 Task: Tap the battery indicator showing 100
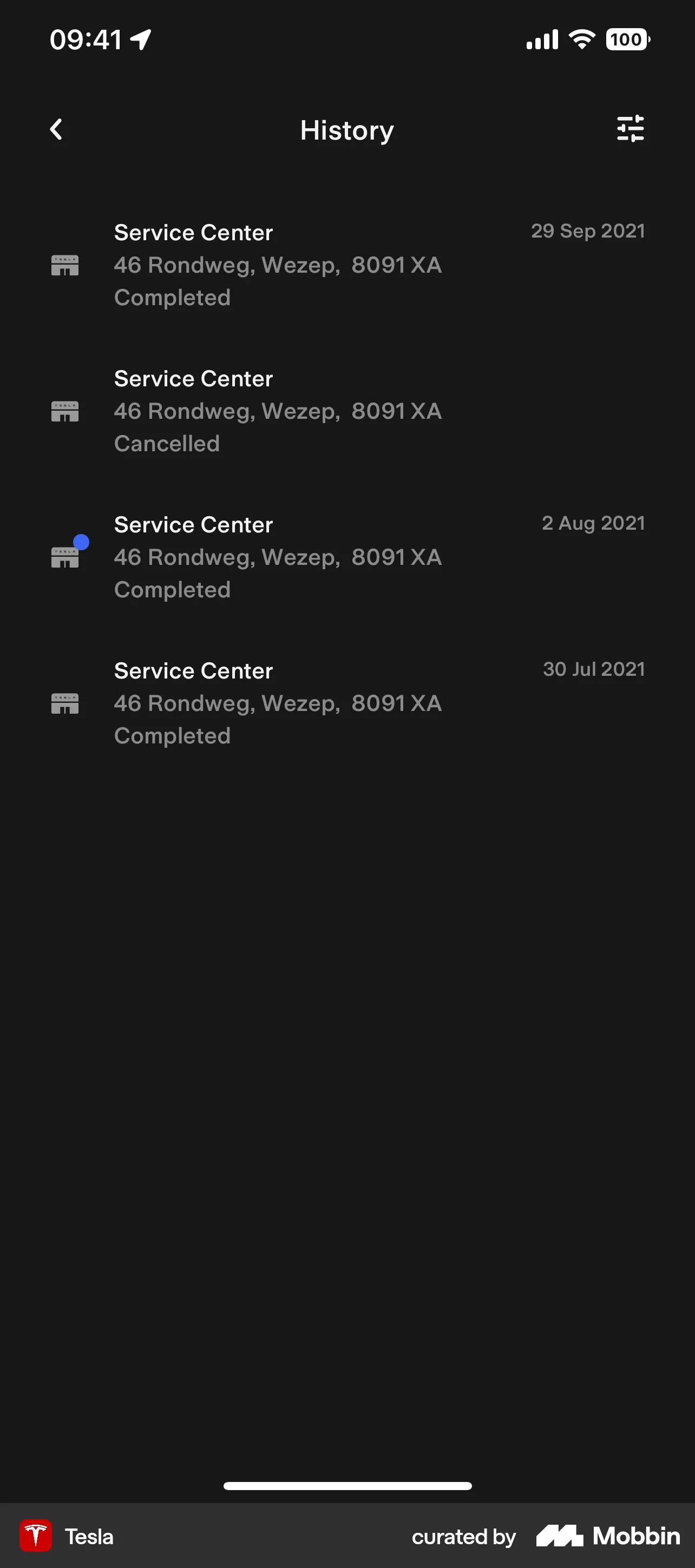click(x=627, y=39)
